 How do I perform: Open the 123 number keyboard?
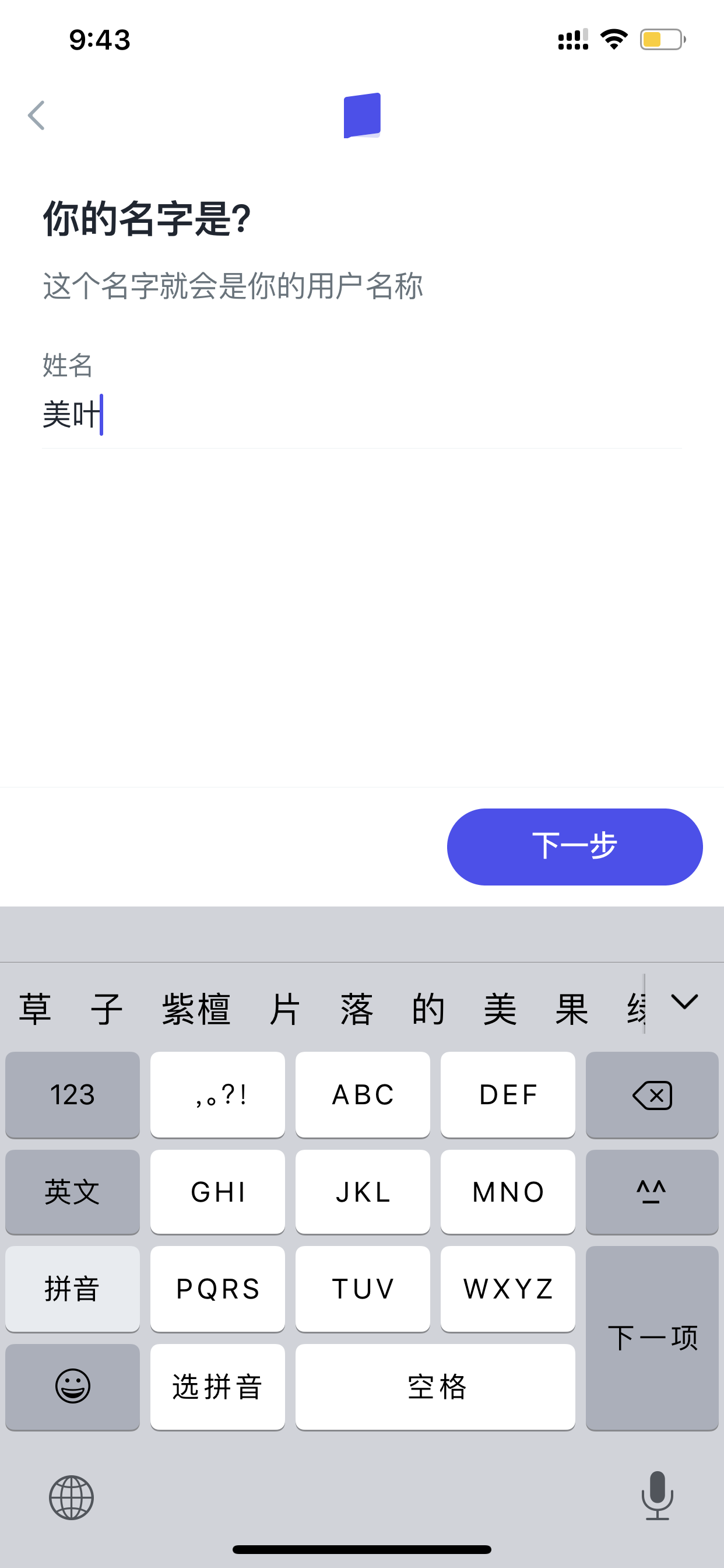coord(72,1094)
